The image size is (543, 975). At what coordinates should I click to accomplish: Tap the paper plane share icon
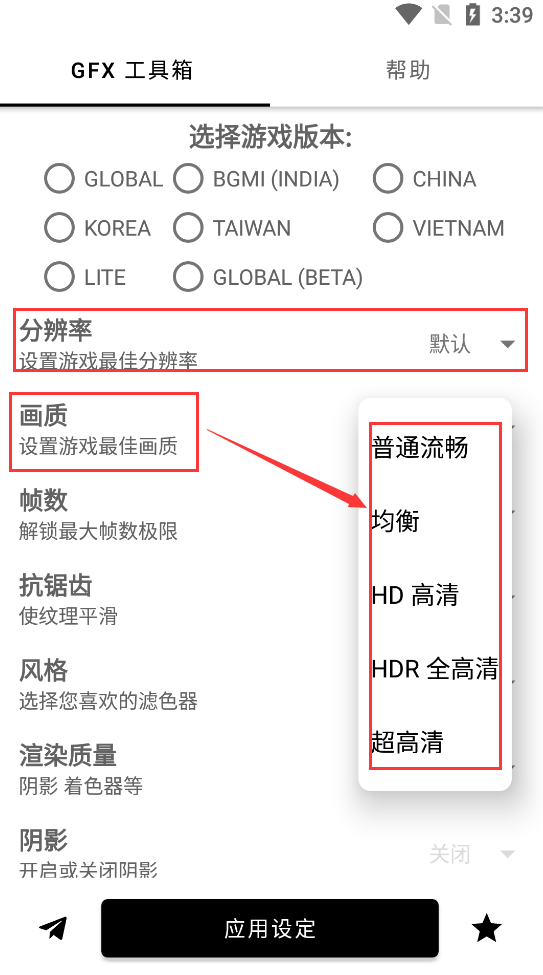click(x=53, y=928)
